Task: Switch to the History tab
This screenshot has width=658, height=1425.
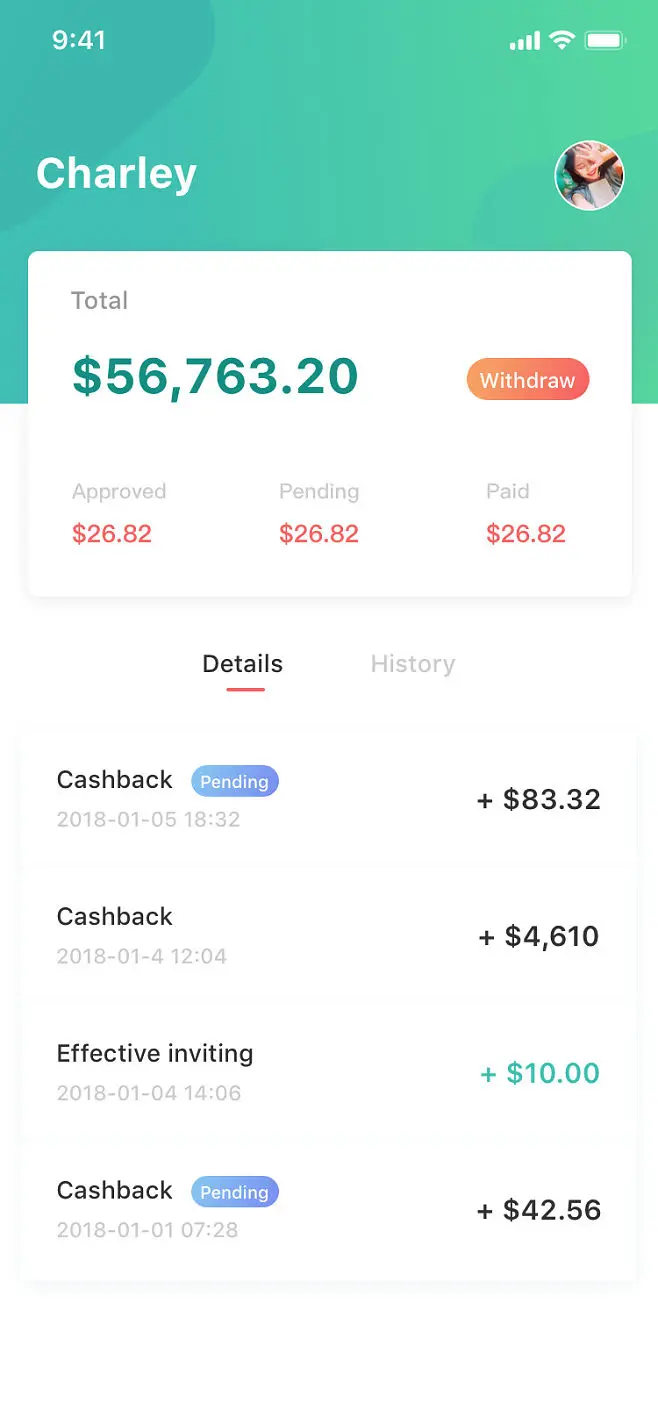Action: pos(412,664)
